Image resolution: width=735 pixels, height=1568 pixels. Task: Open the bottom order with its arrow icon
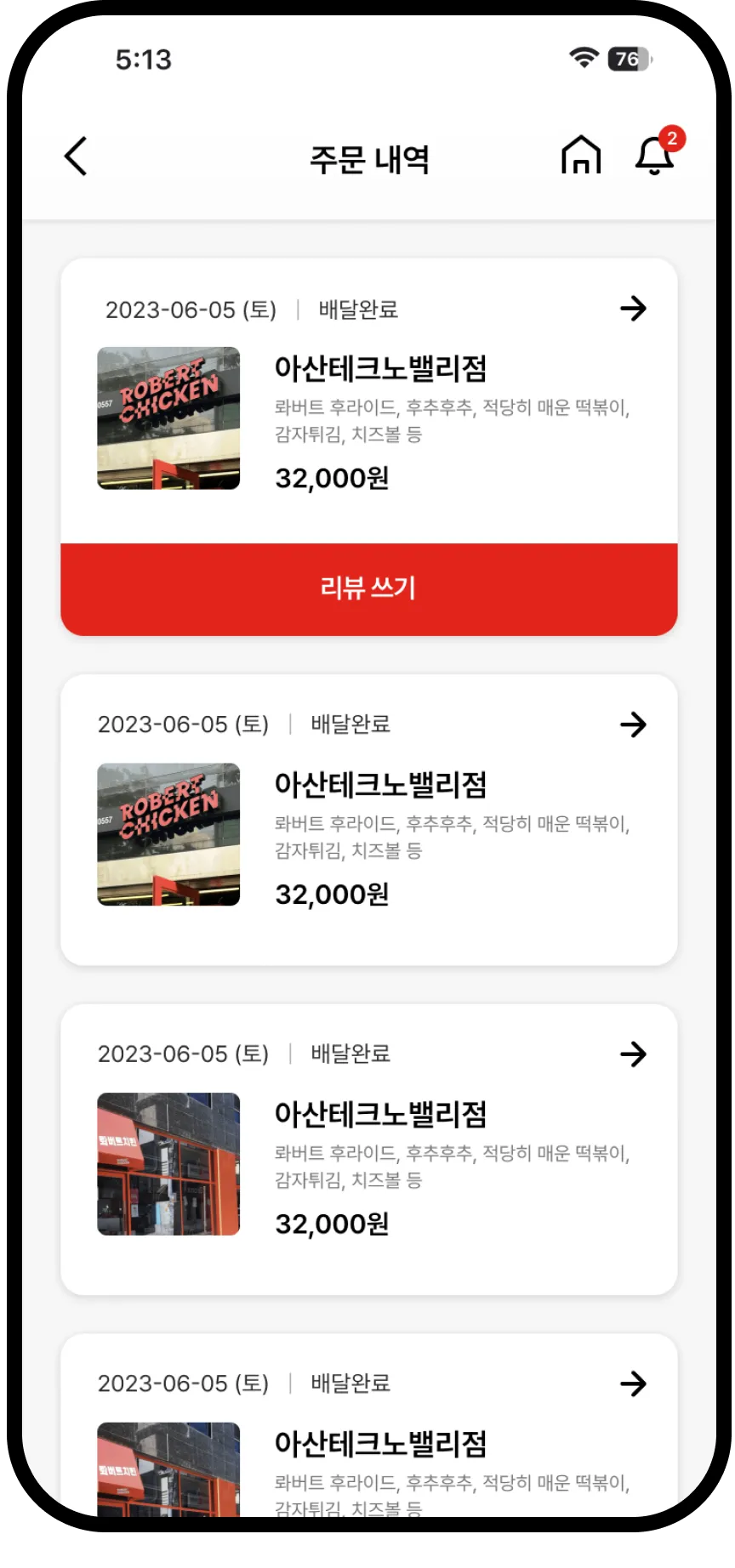[x=634, y=1383]
